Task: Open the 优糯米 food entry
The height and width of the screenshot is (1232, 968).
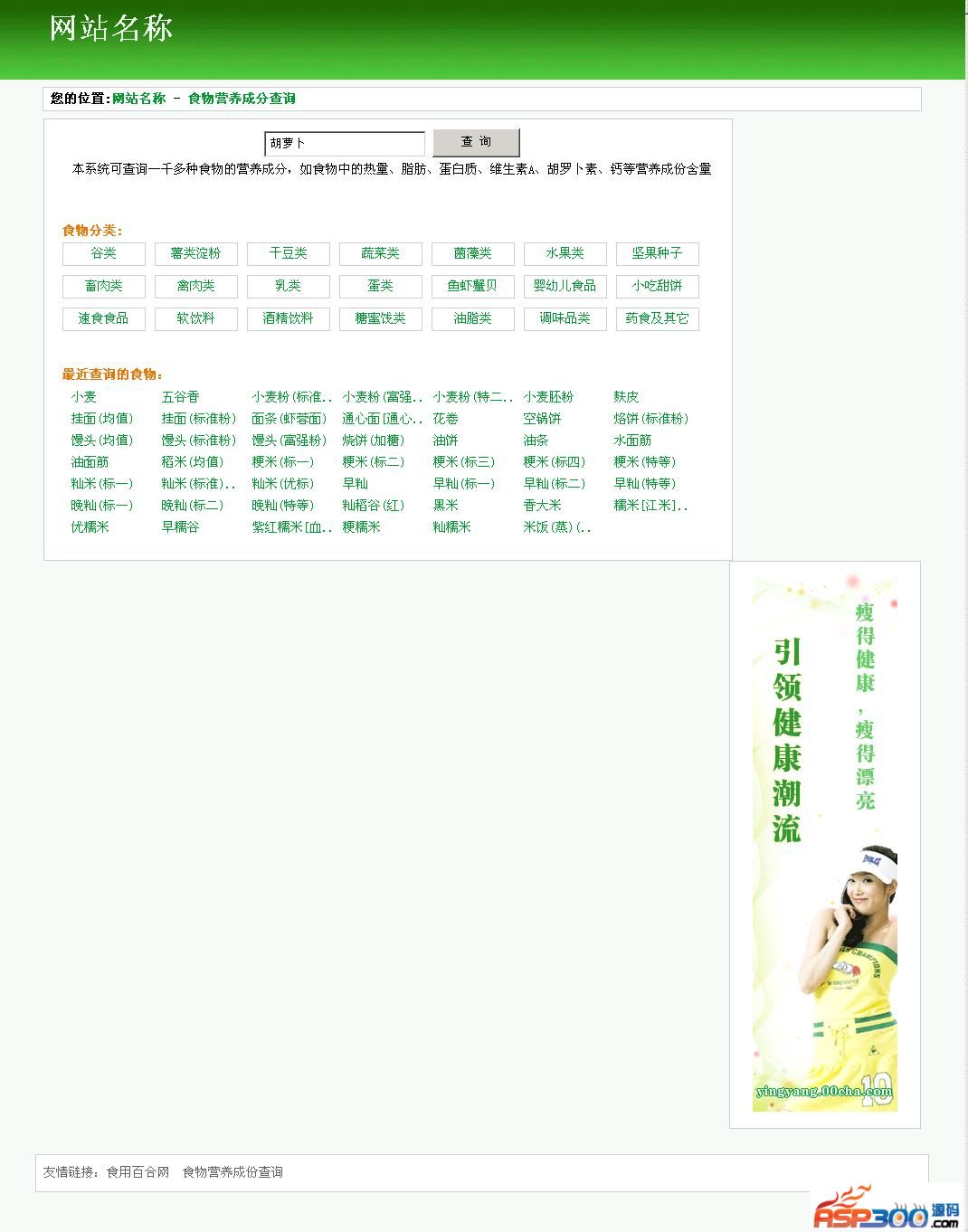Action: tap(90, 527)
